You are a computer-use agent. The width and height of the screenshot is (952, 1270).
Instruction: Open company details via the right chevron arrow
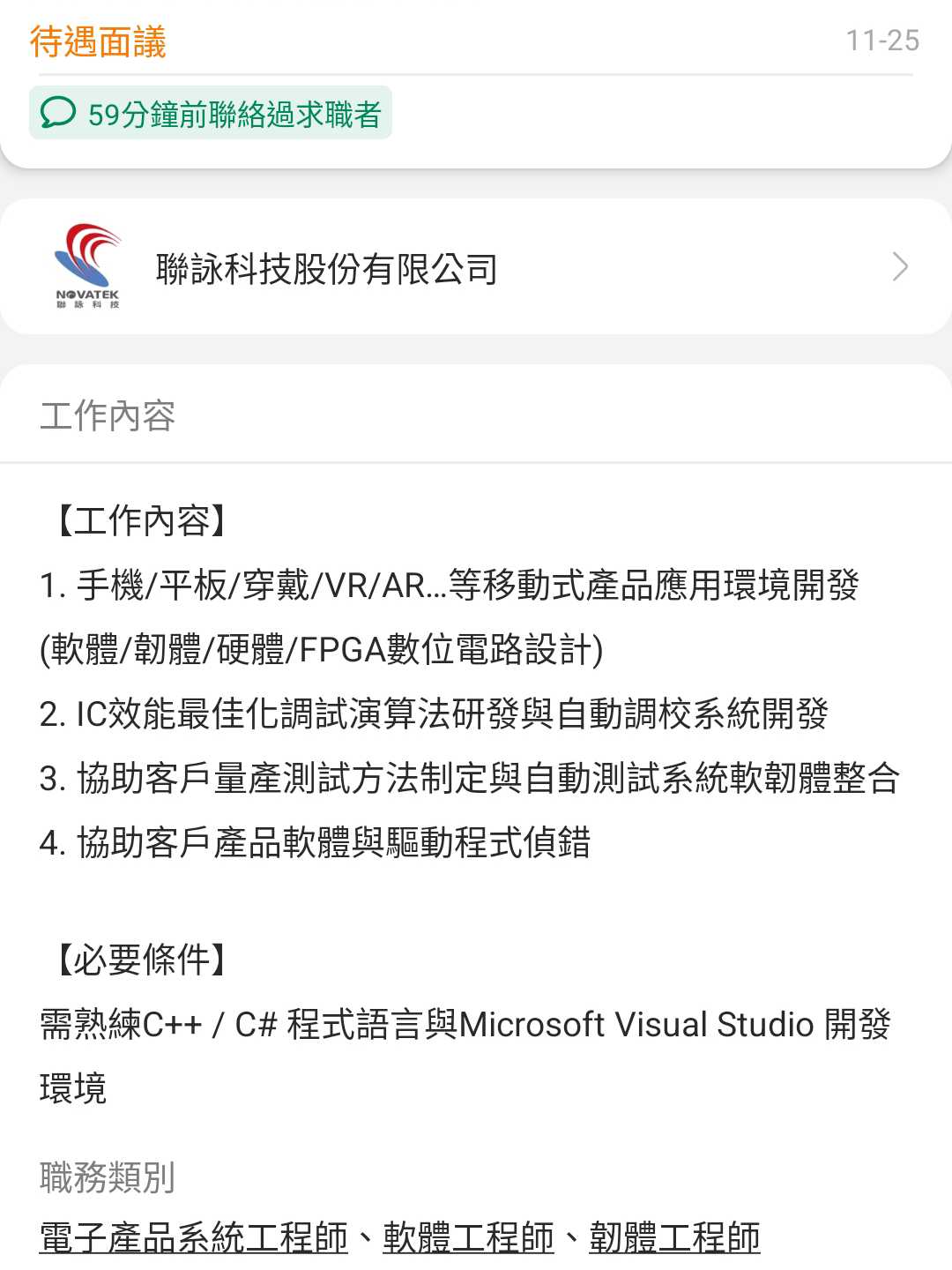pos(901,266)
